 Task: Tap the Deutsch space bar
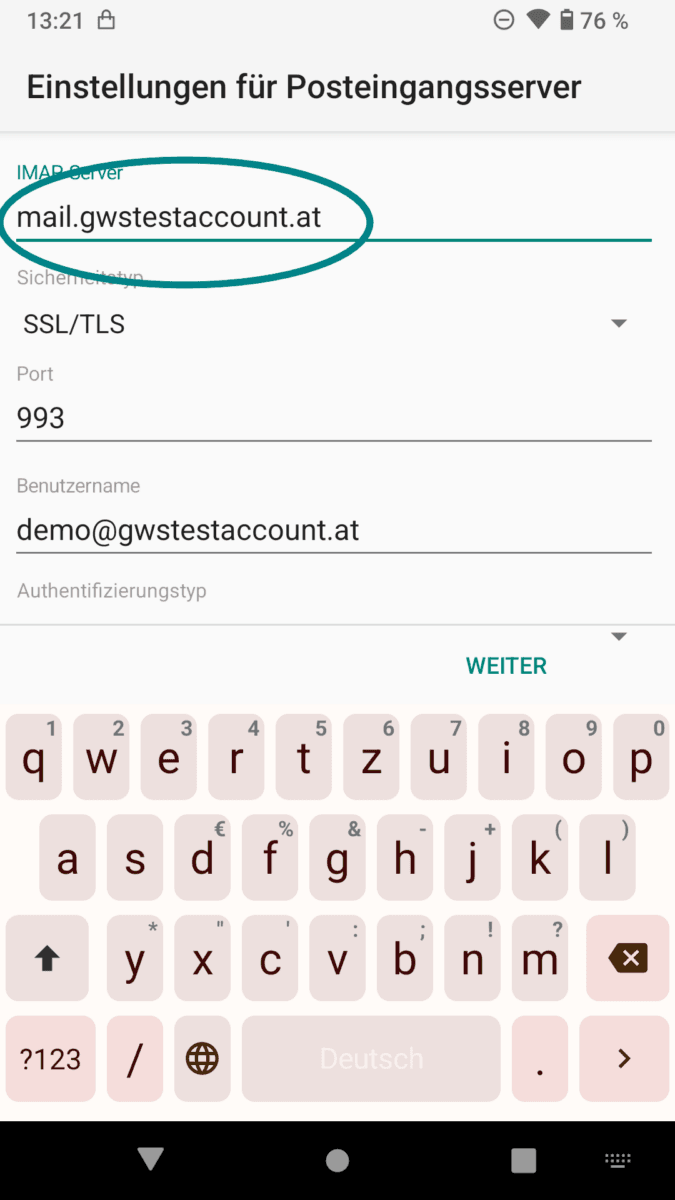[x=371, y=1058]
